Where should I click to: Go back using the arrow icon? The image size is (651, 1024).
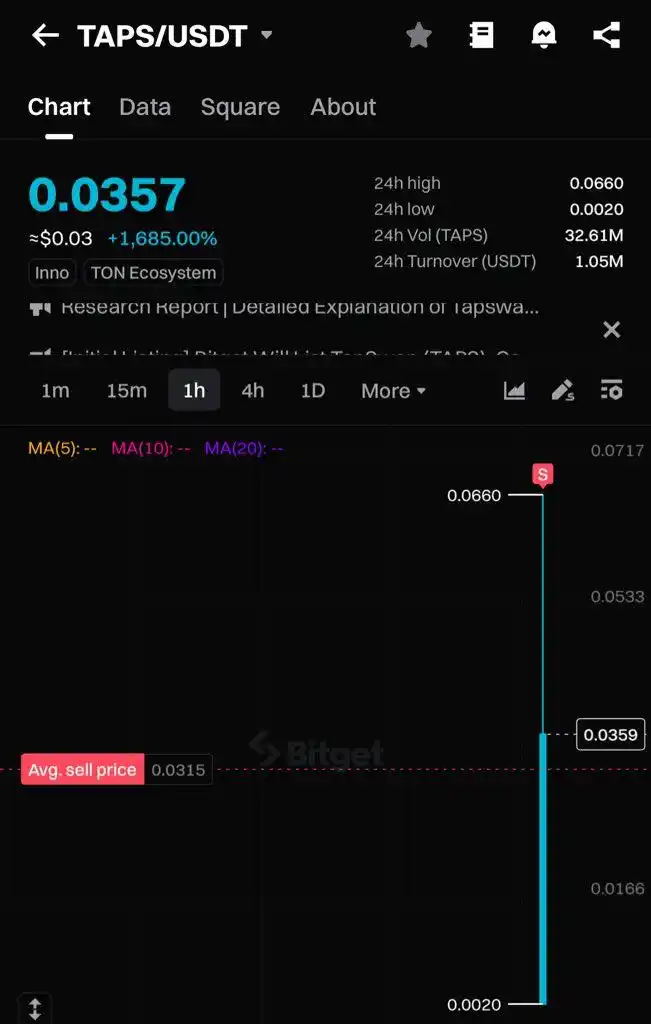45,36
